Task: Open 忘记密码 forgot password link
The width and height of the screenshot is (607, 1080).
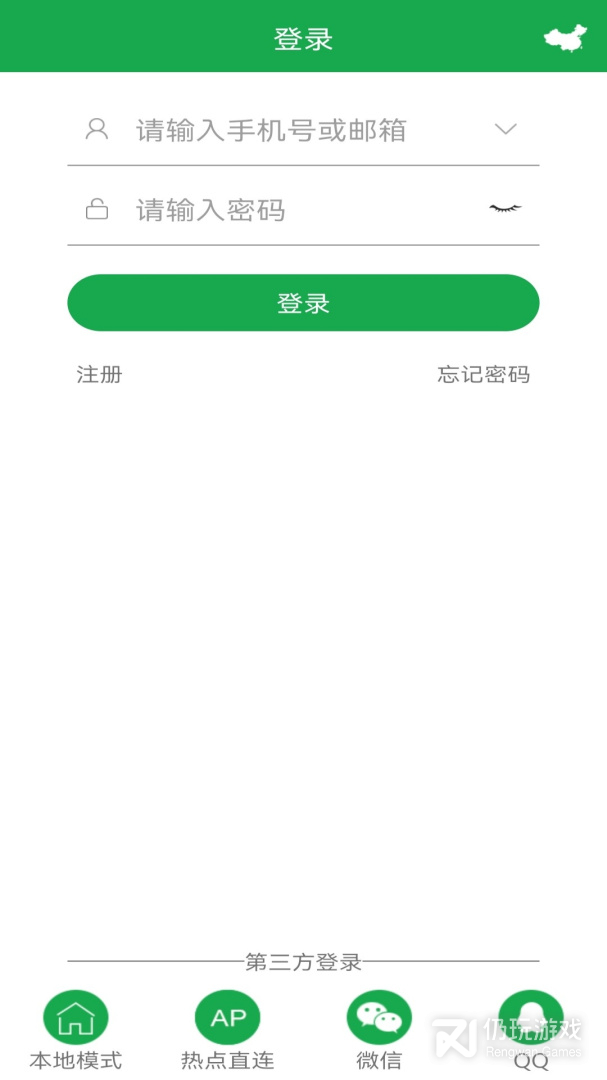Action: 484,375
